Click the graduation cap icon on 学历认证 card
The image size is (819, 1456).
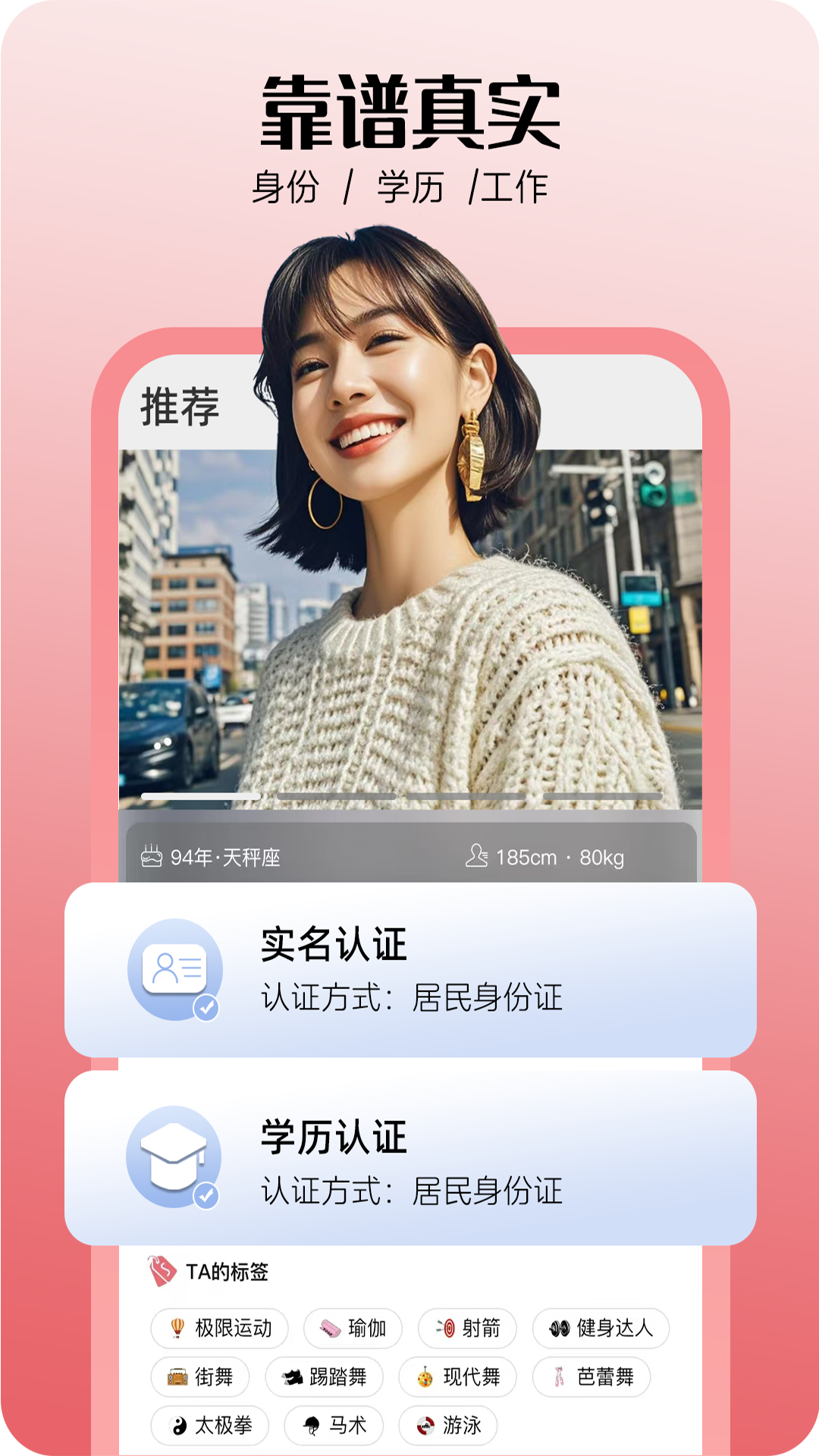click(x=174, y=1153)
